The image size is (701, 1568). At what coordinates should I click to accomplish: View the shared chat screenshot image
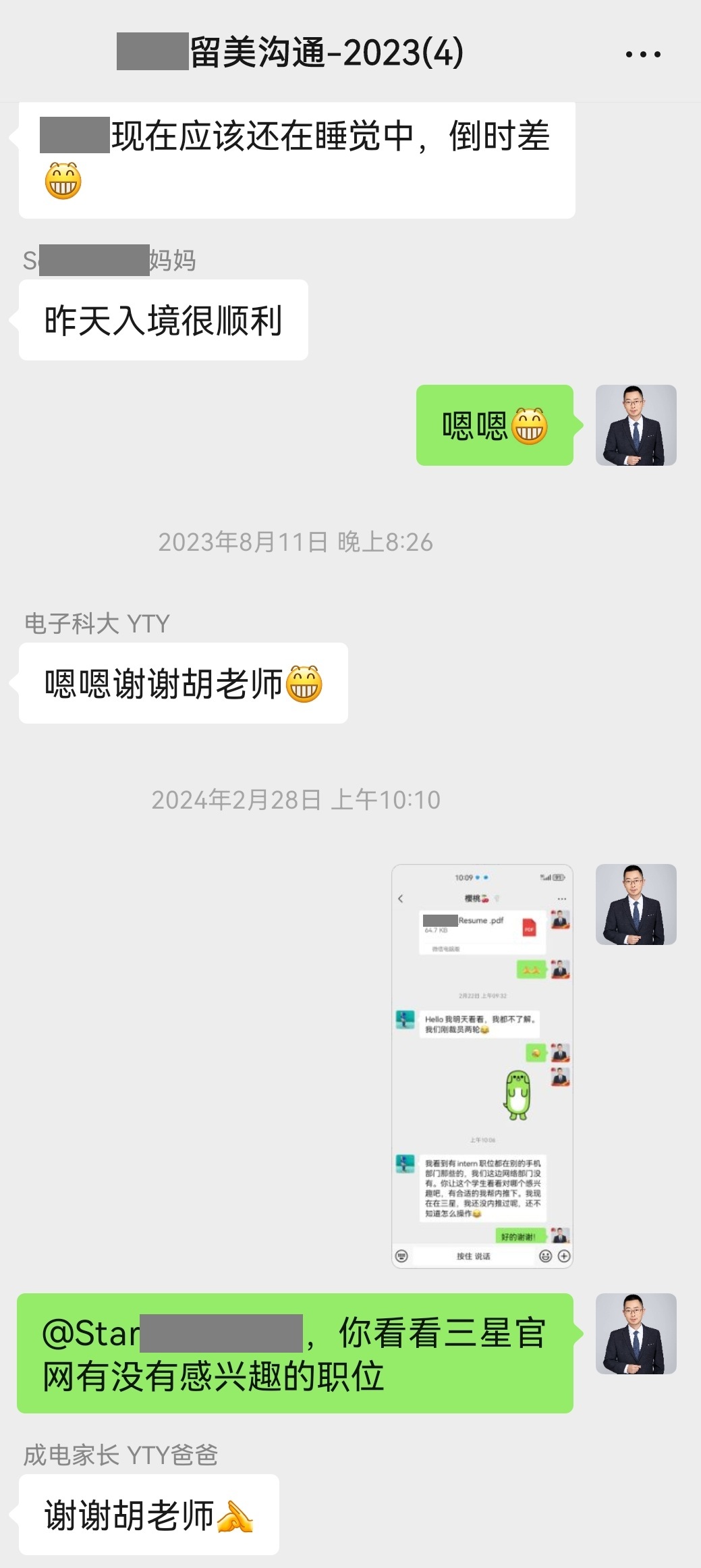[482, 1066]
